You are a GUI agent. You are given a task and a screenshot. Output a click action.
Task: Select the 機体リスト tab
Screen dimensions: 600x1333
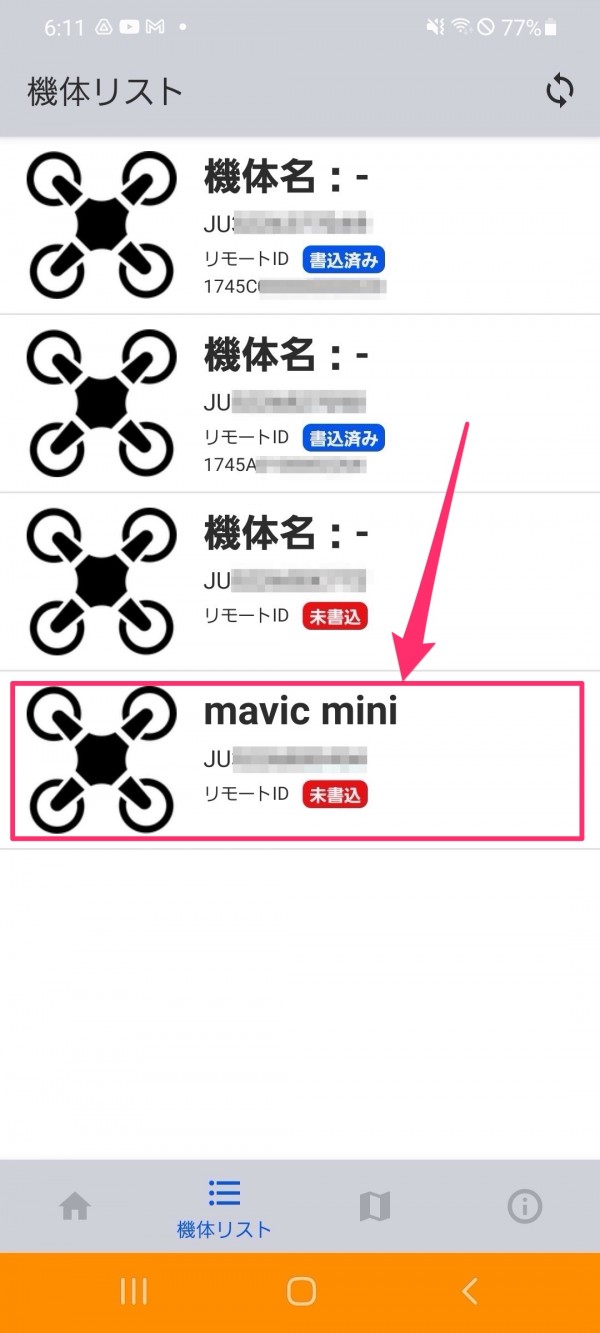(x=224, y=1207)
